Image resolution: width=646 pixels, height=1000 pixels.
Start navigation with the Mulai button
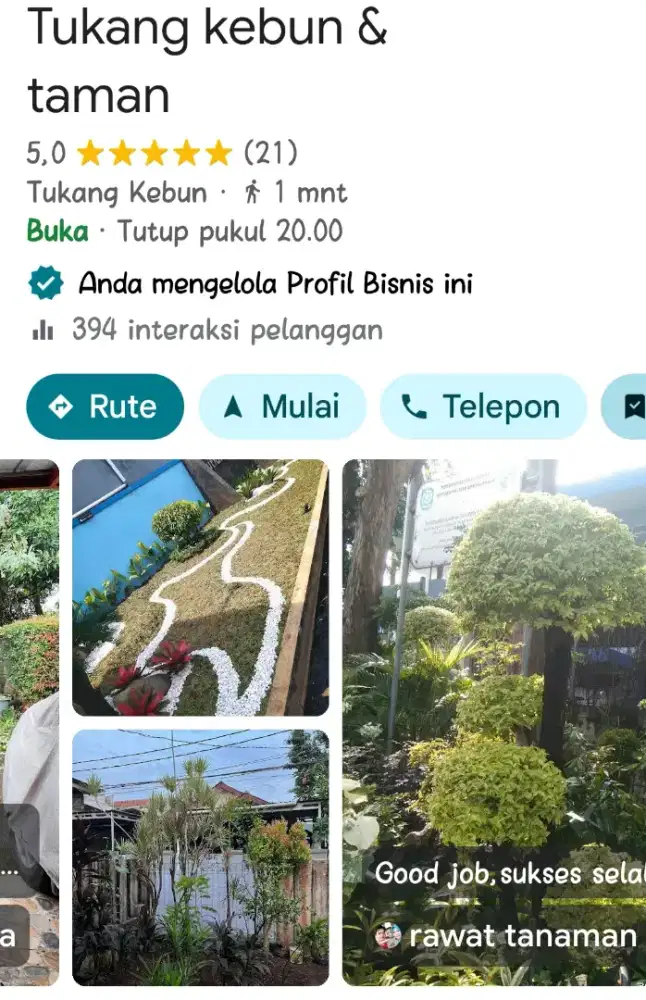pyautogui.click(x=283, y=407)
